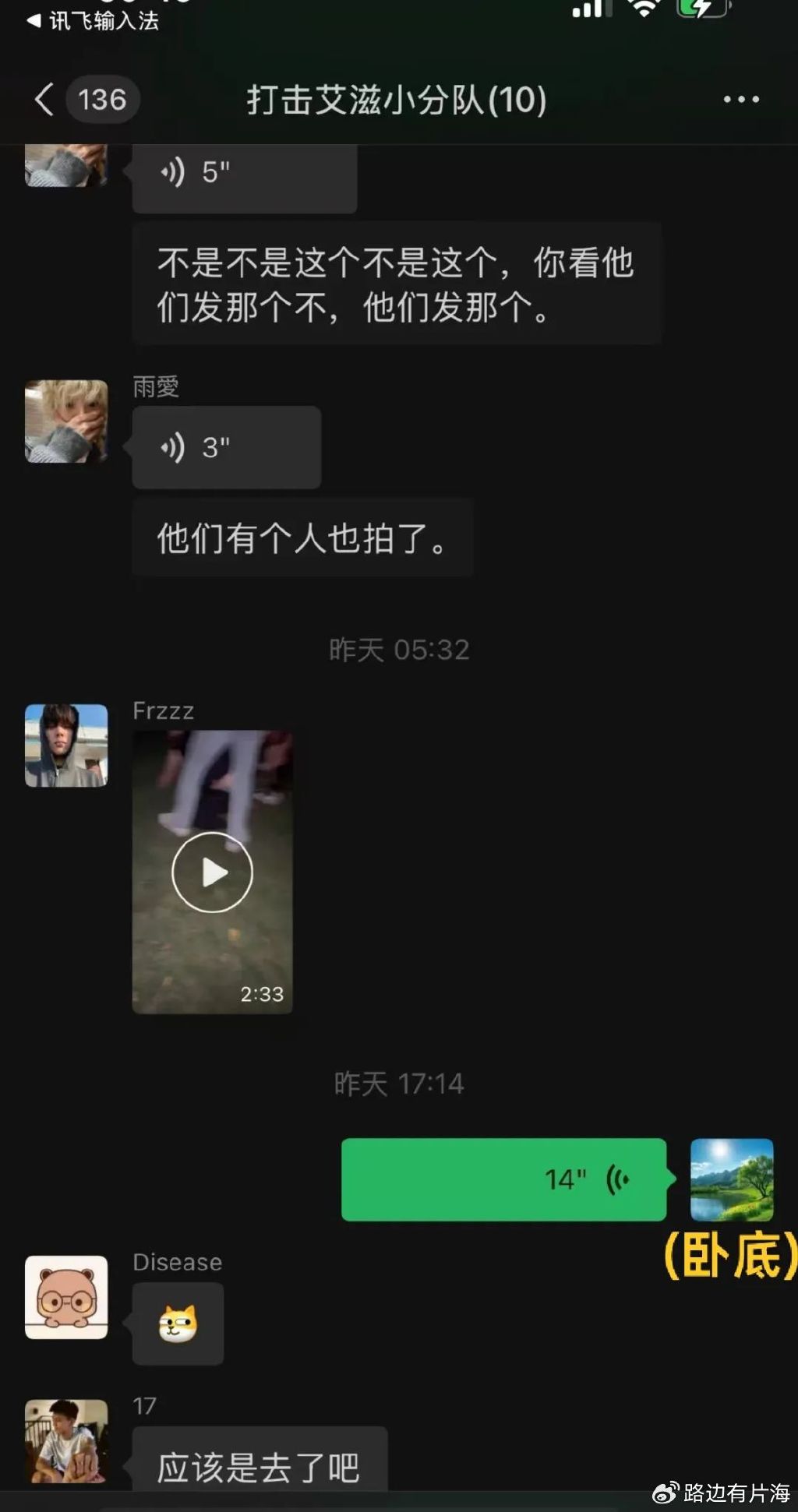View the profile of member 17

point(66,1440)
